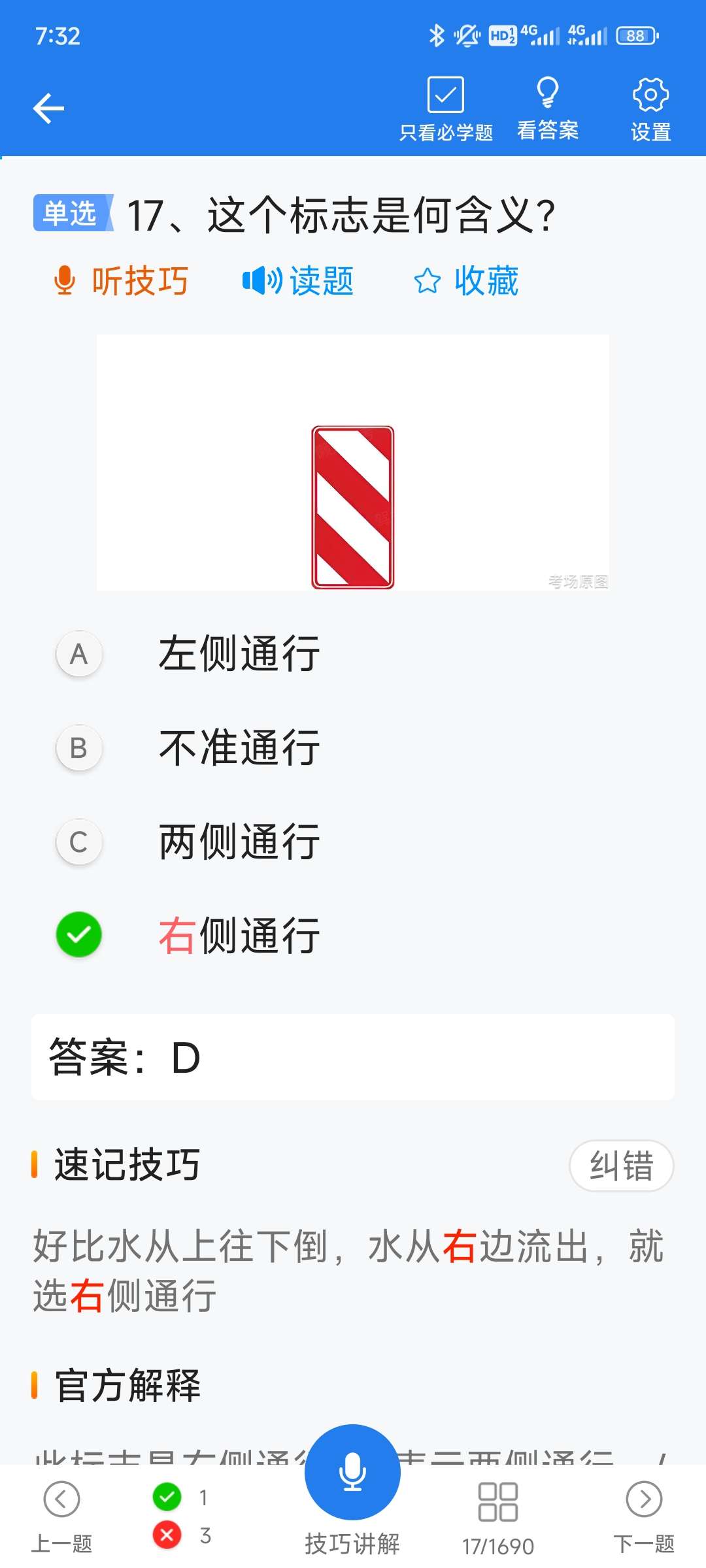
Task: Open question grid showing 17/1690
Action: 498,1516
